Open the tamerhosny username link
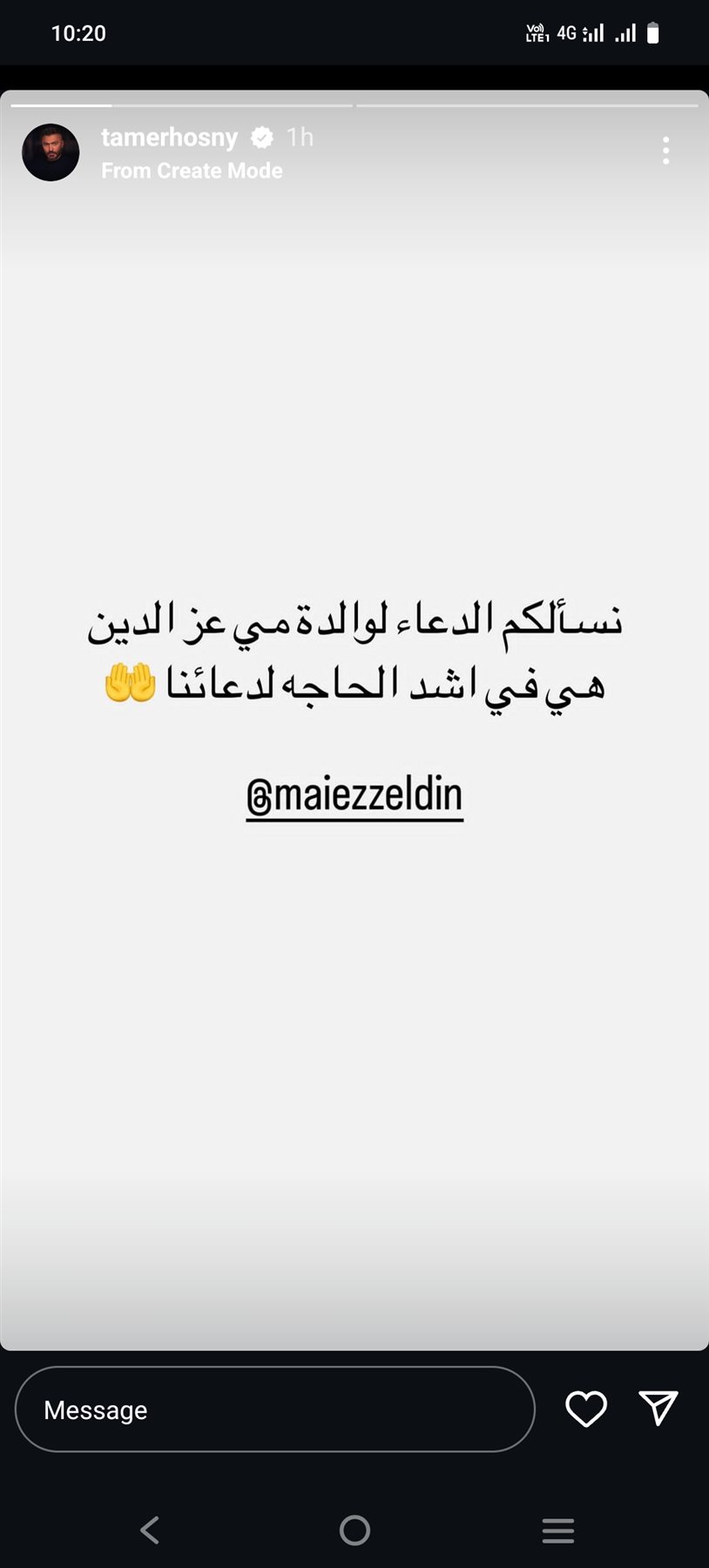The width and height of the screenshot is (709, 1568). tap(169, 138)
